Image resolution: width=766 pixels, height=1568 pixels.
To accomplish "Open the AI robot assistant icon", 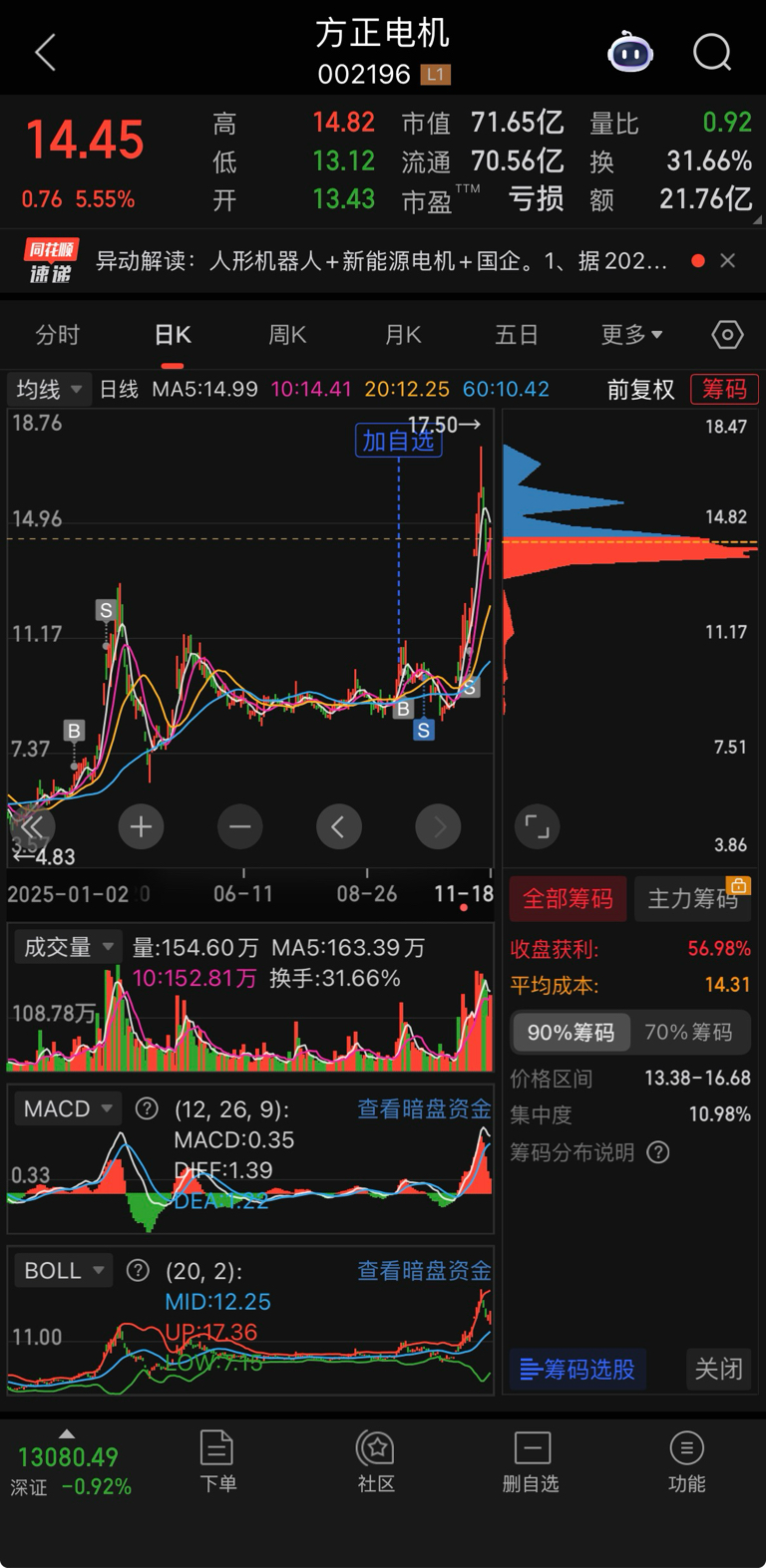I will [x=630, y=52].
